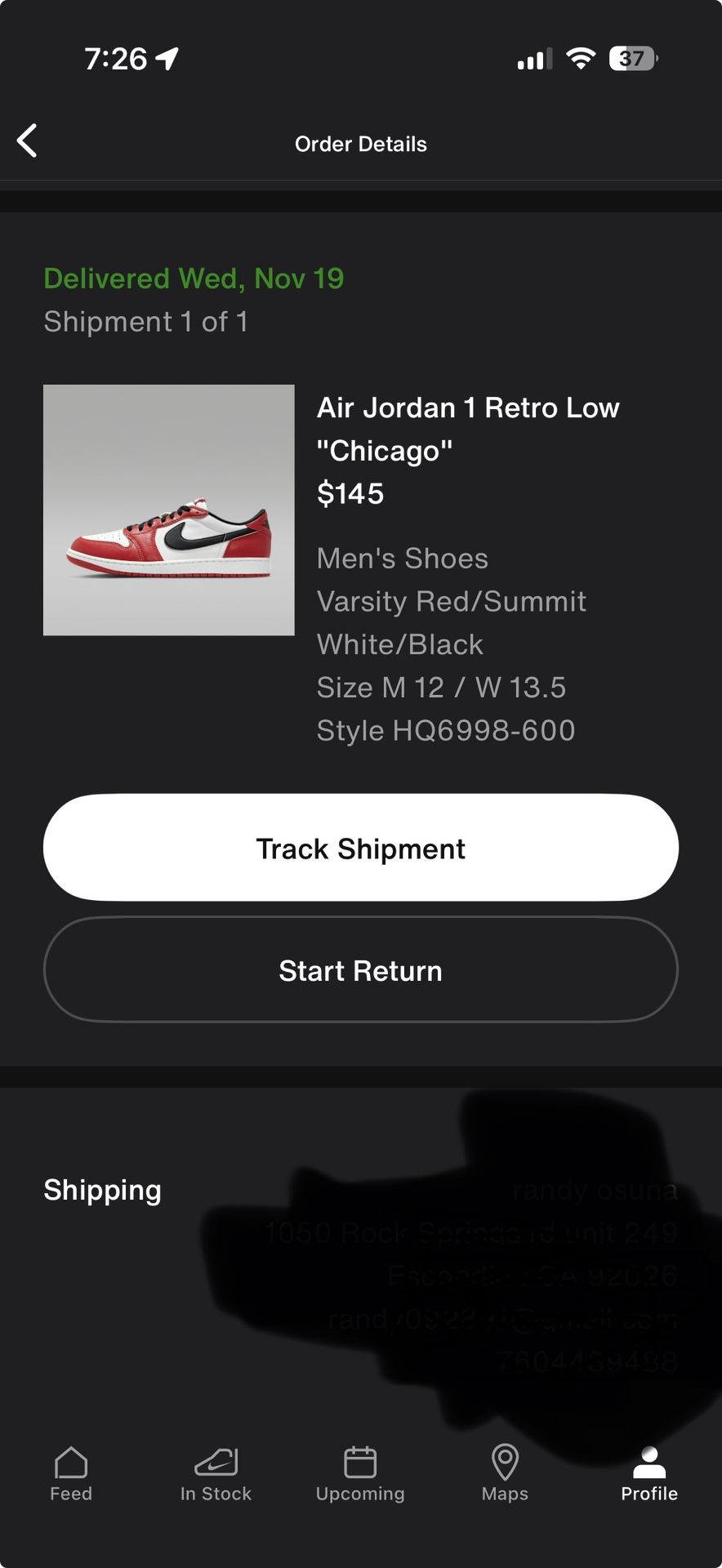This screenshot has height=1568, width=722.
Task: Tap the cellular signal bars
Action: pos(534,59)
